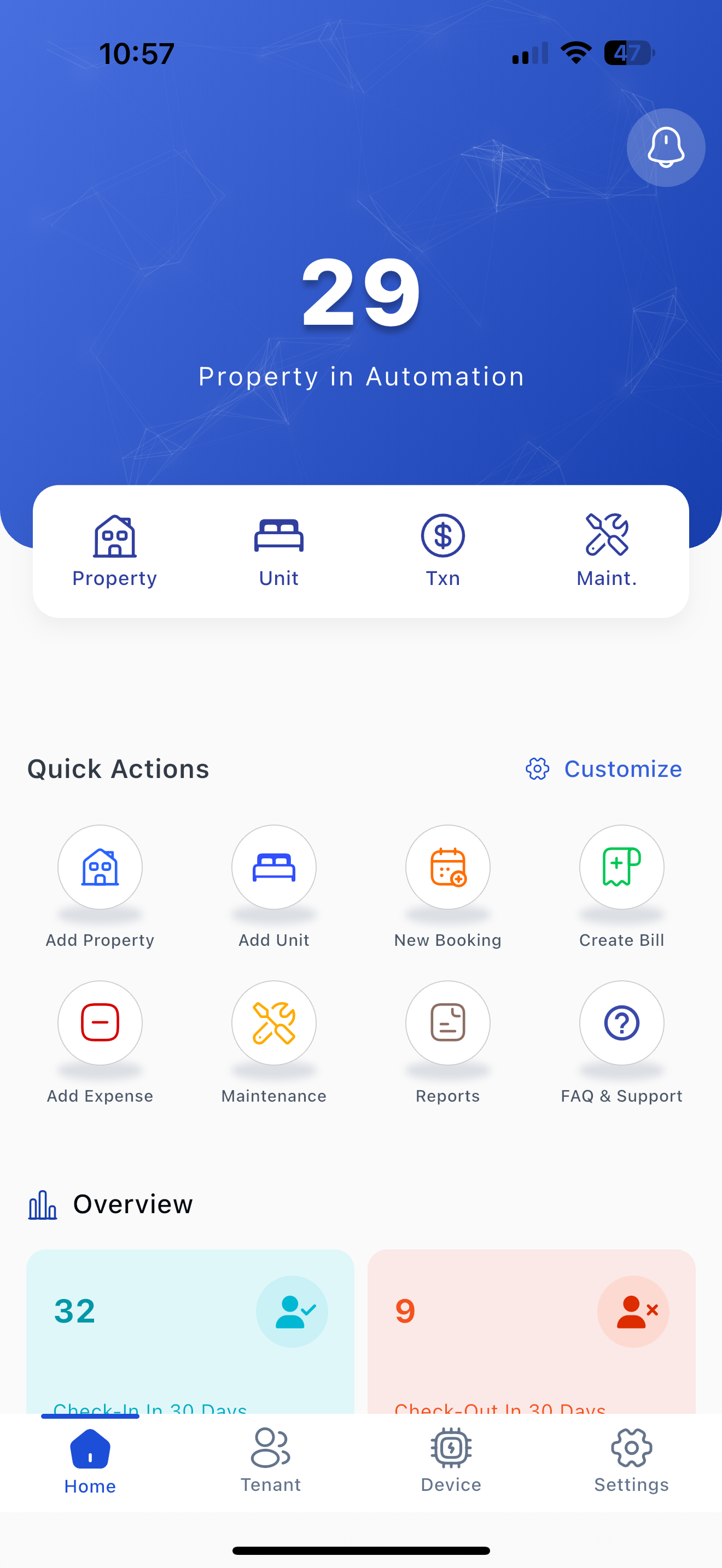
Task: Customize the Quick Actions
Action: point(604,769)
